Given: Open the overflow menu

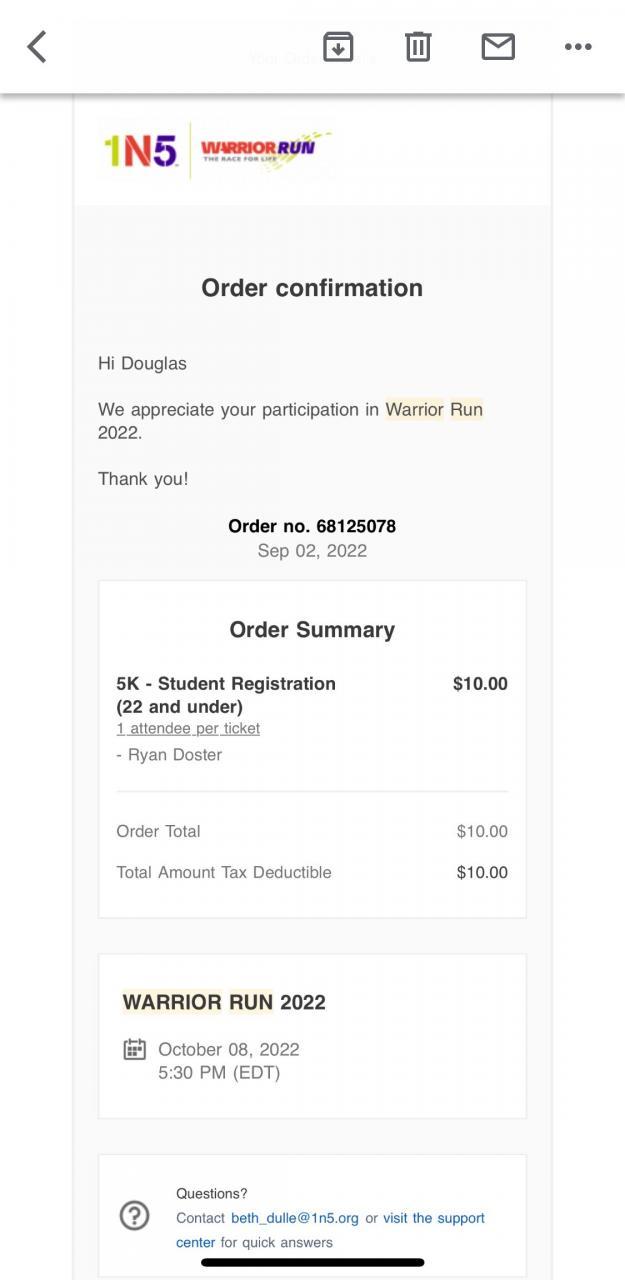Looking at the screenshot, I should coord(578,47).
